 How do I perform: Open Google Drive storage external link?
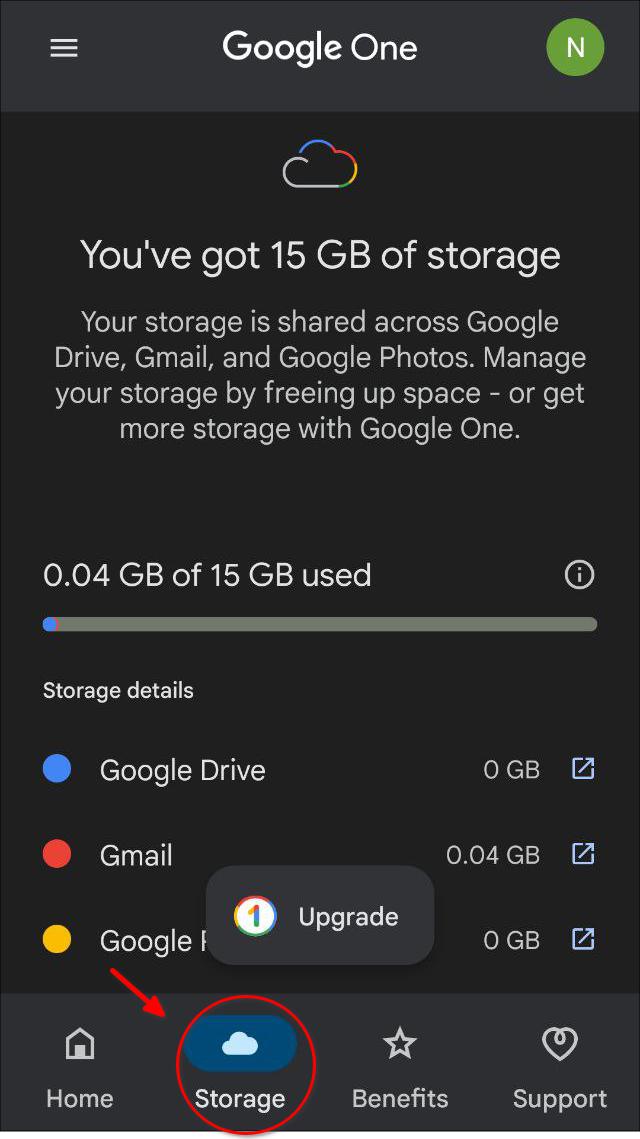tap(583, 769)
